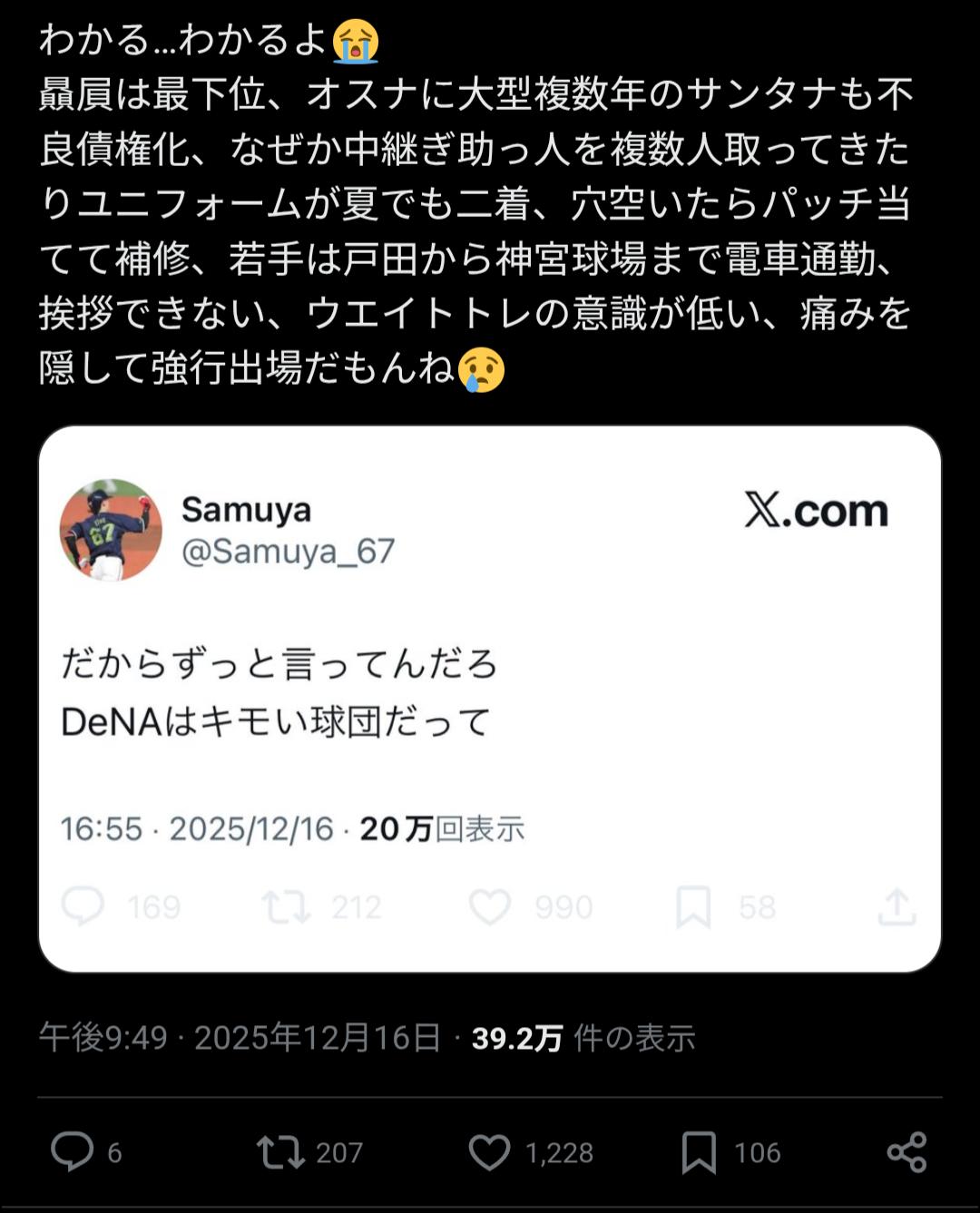Like the post with 1,228 likes
The width and height of the screenshot is (980, 1213).
(x=490, y=1152)
